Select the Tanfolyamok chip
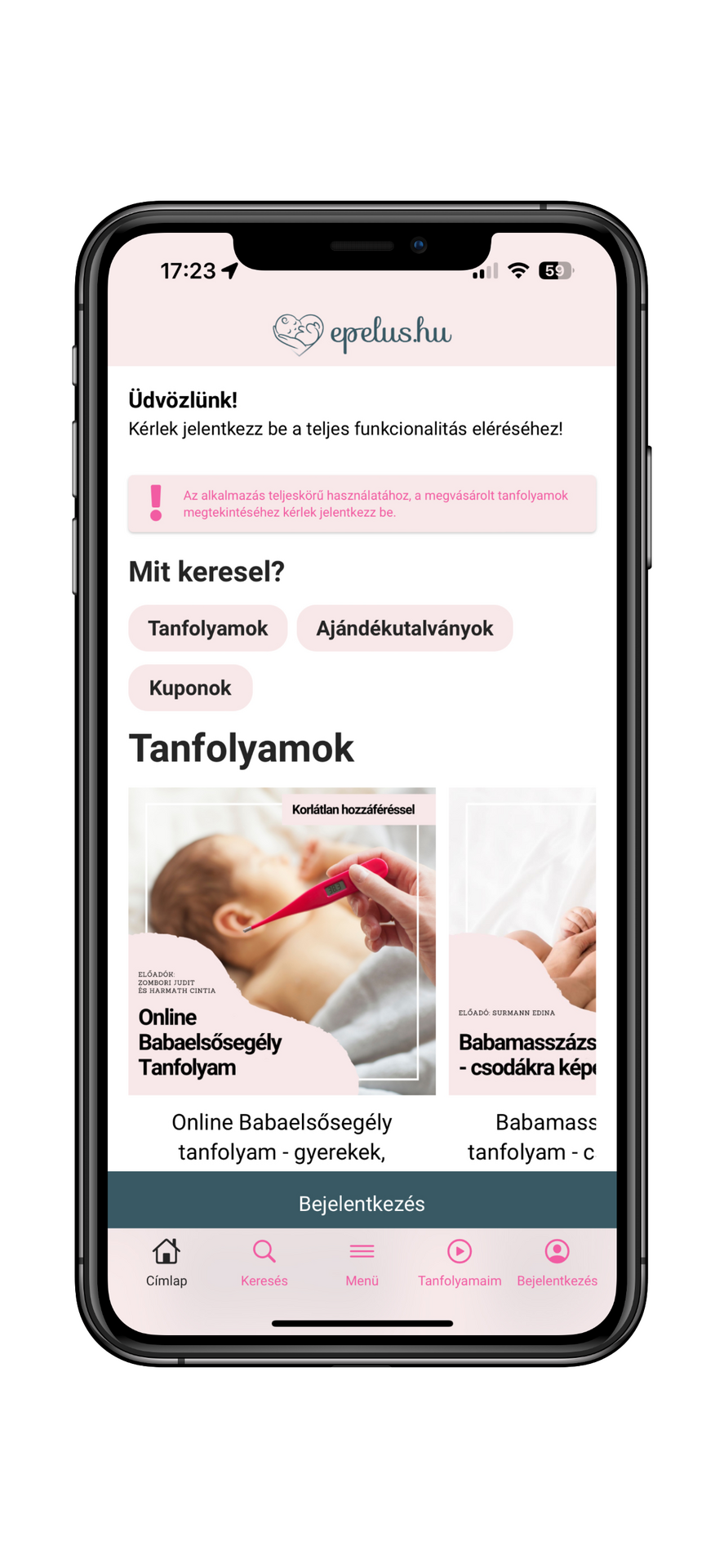 [207, 628]
